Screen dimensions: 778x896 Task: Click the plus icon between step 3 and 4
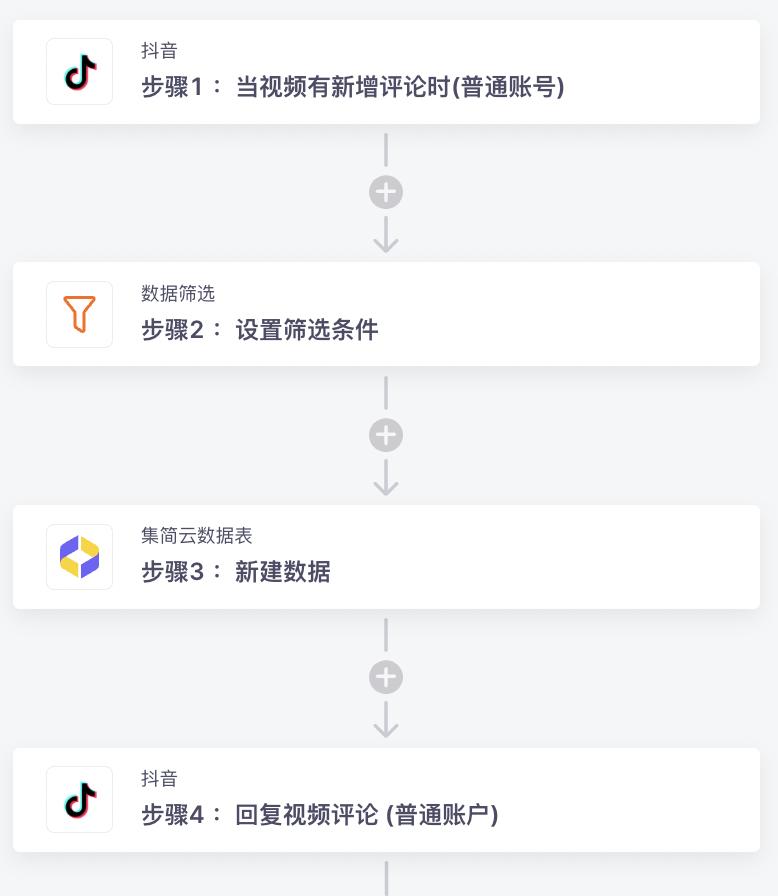(386, 677)
